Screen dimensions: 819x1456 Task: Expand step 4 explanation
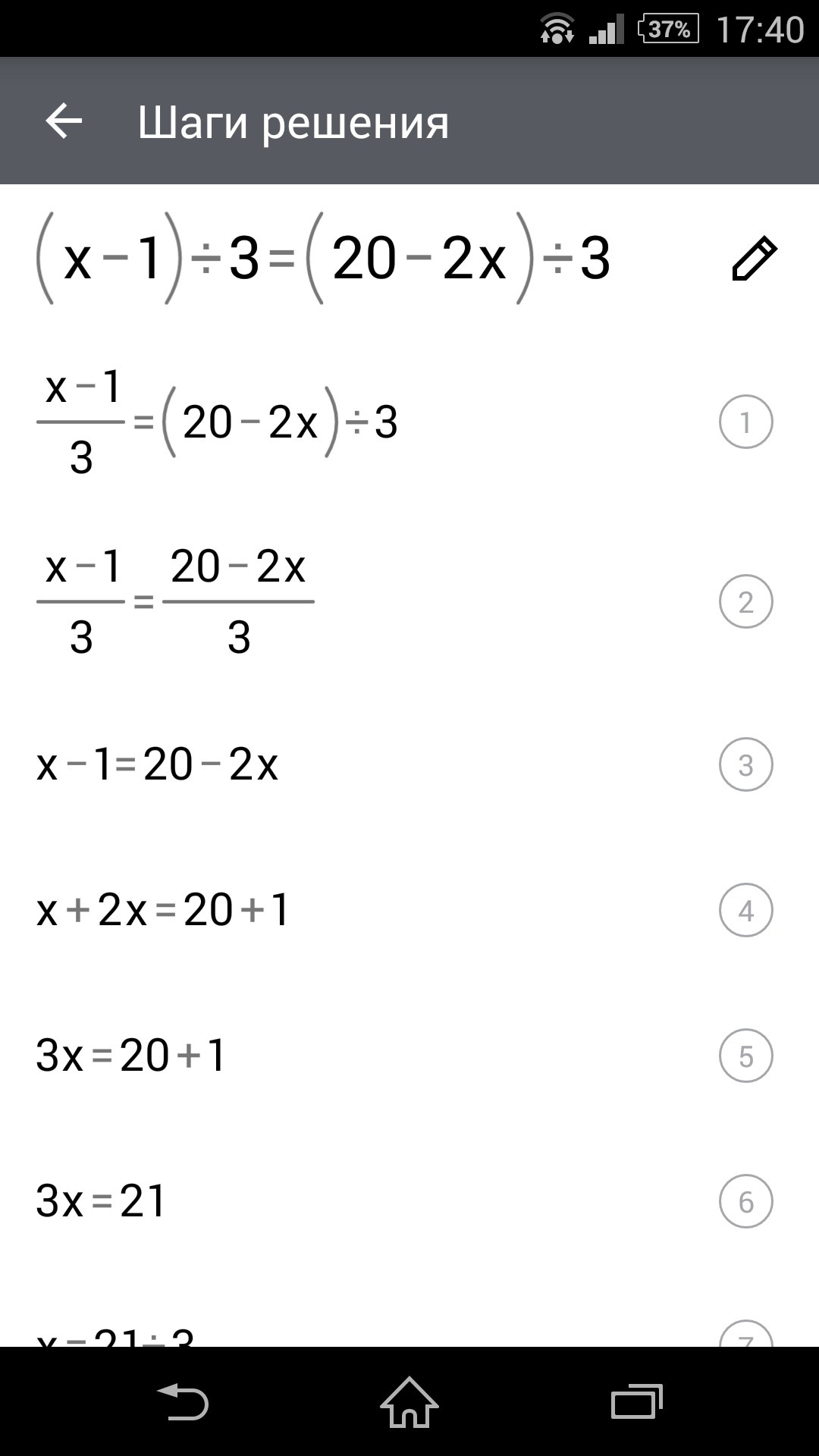coord(745,910)
